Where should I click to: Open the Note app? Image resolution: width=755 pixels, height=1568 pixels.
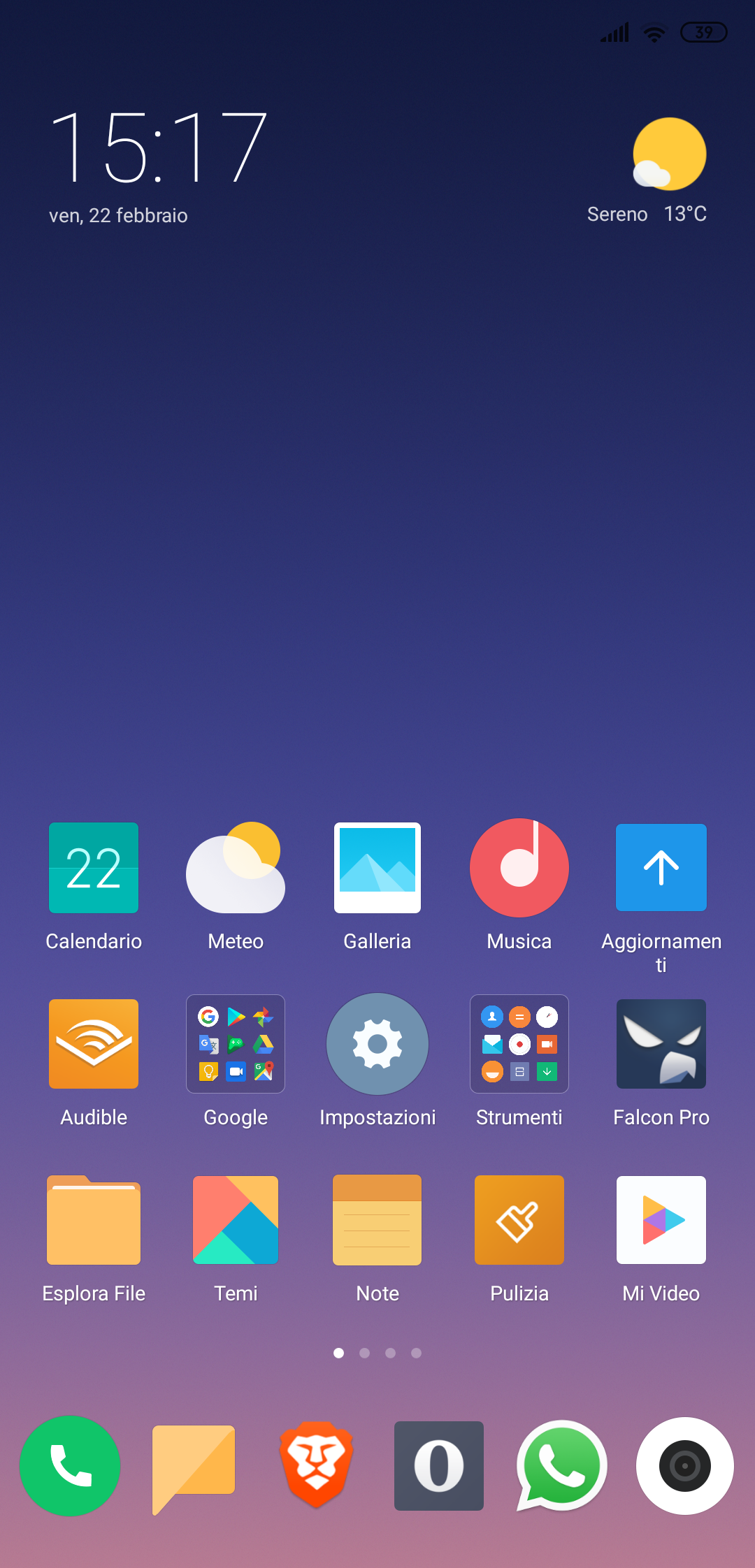coord(377,1220)
